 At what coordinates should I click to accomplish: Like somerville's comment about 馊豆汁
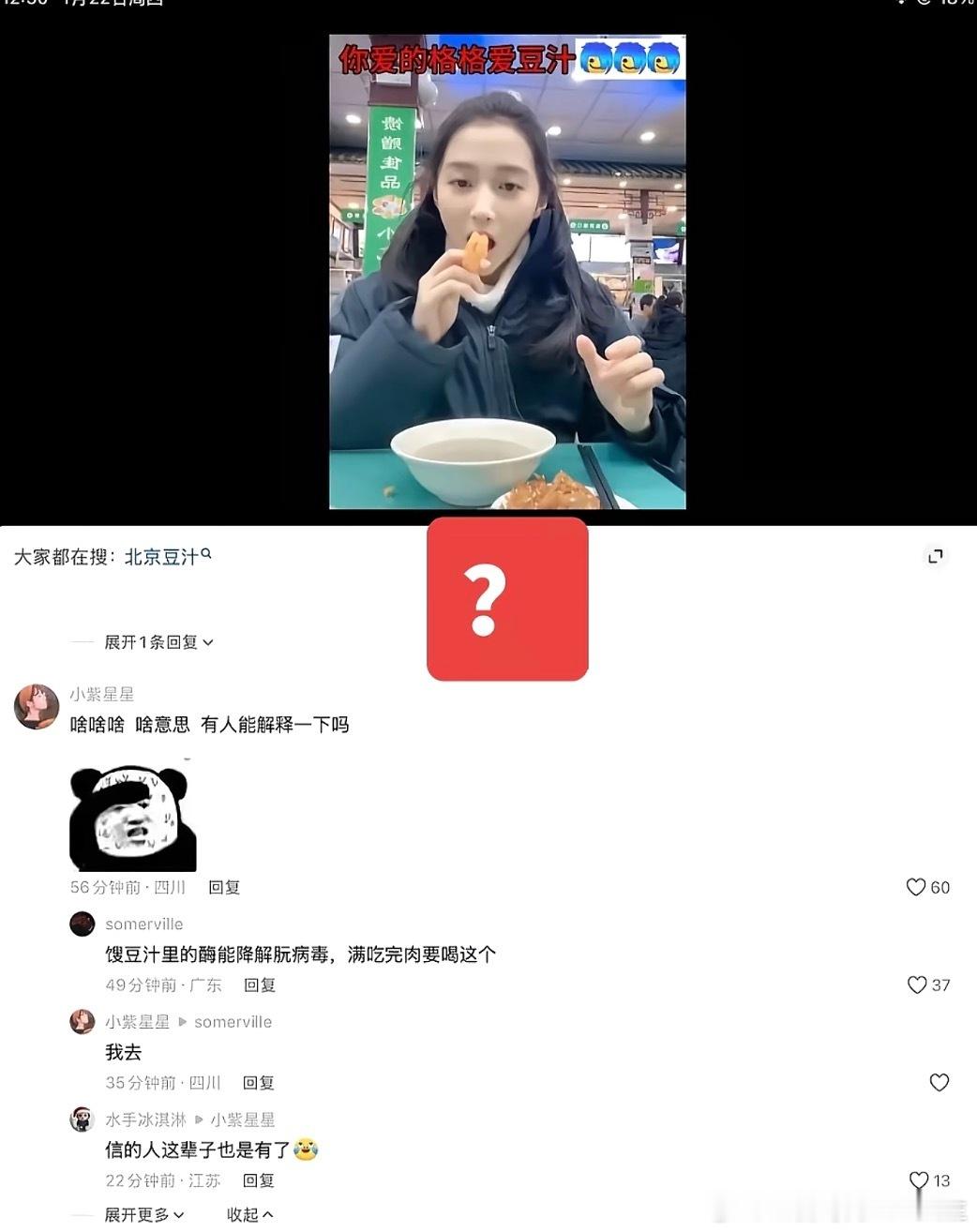point(915,985)
